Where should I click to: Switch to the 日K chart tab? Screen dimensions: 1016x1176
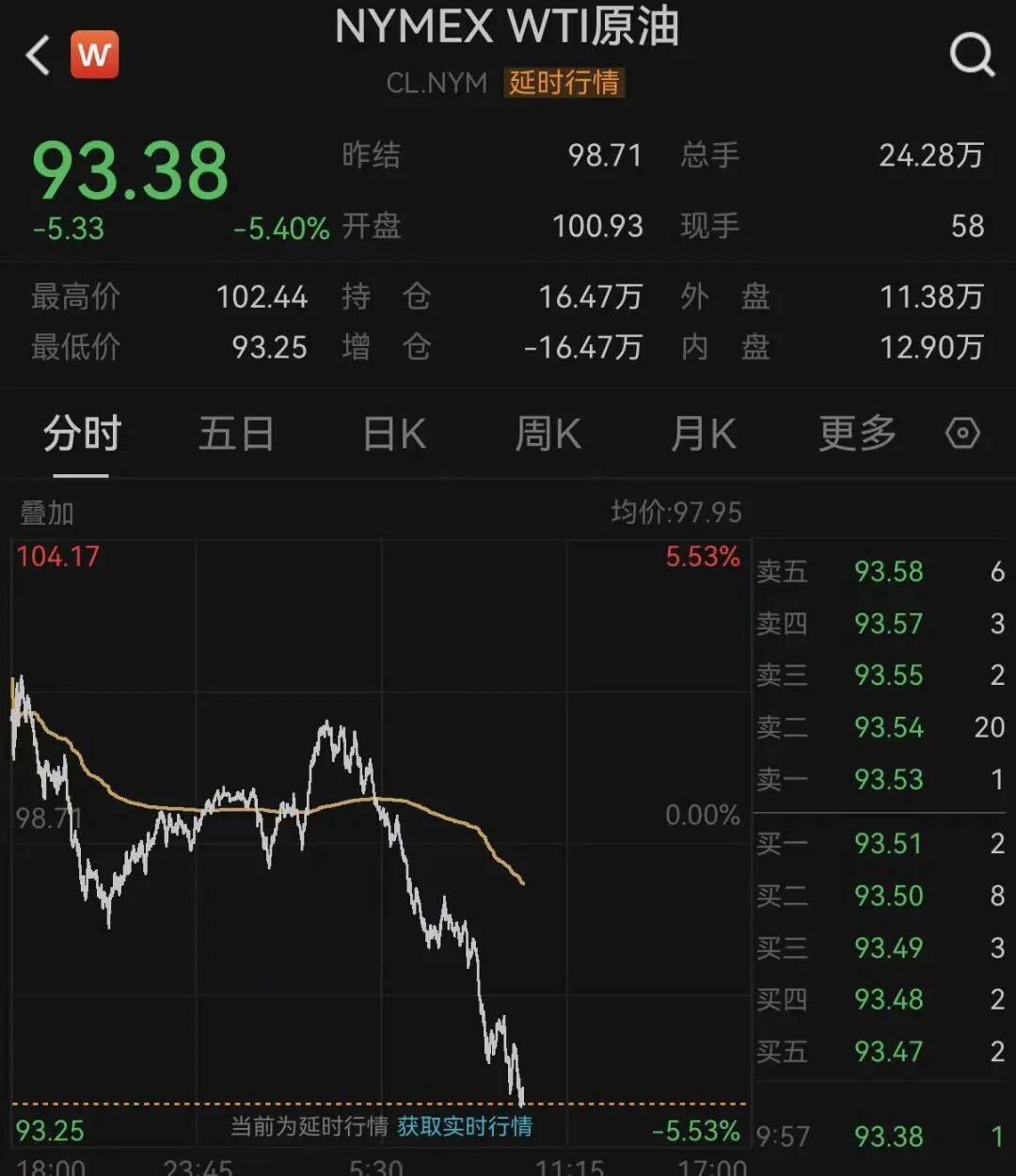pos(394,435)
